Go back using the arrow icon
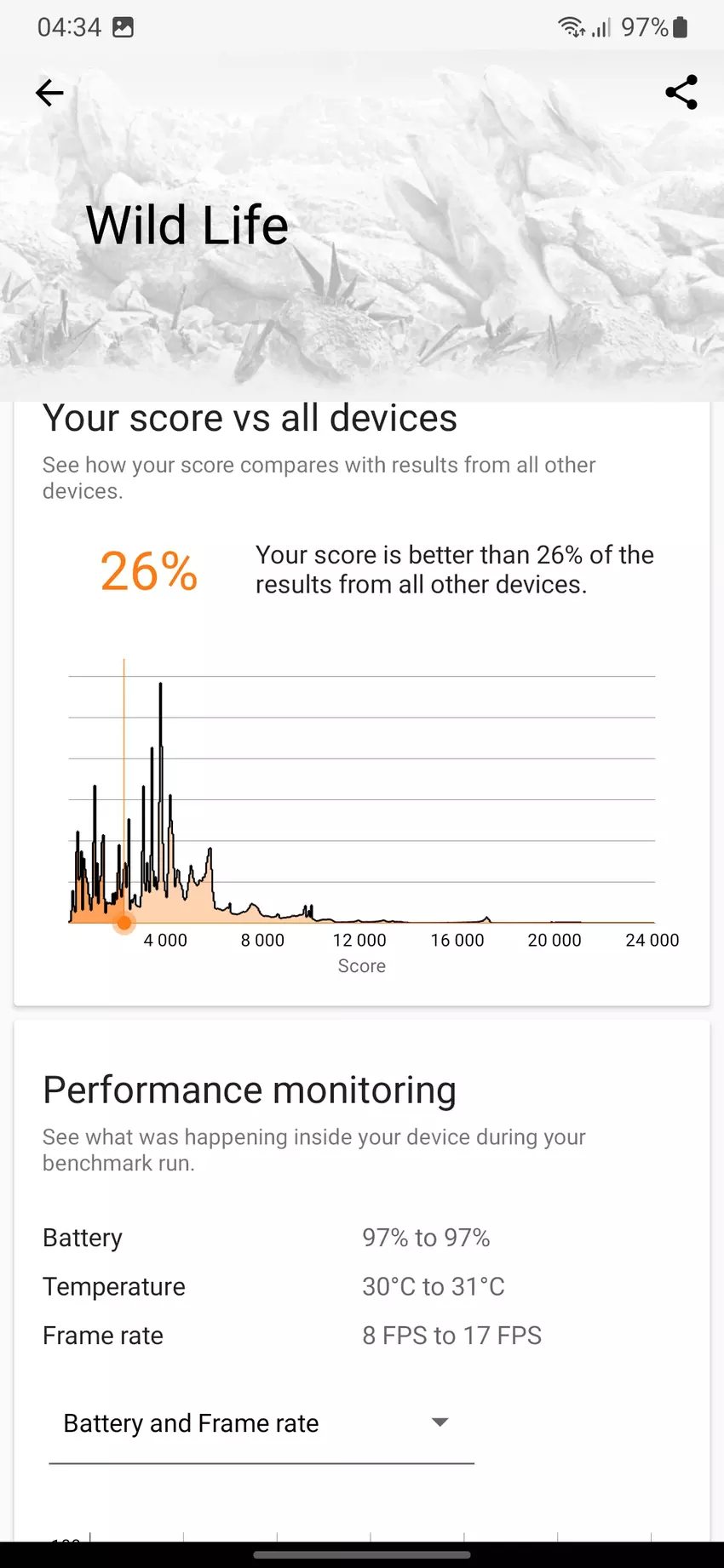724x1568 pixels. (x=49, y=93)
